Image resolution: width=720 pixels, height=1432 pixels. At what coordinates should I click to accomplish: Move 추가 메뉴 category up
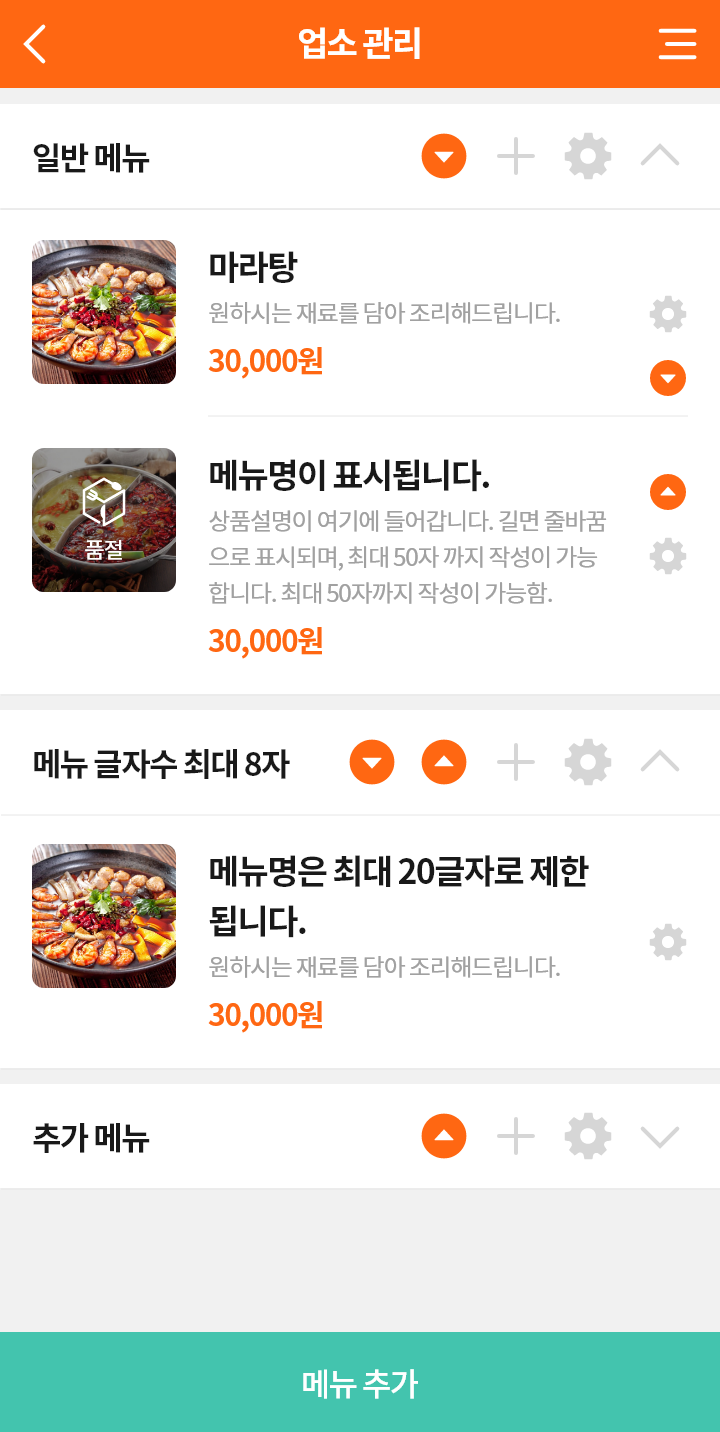coord(444,1136)
